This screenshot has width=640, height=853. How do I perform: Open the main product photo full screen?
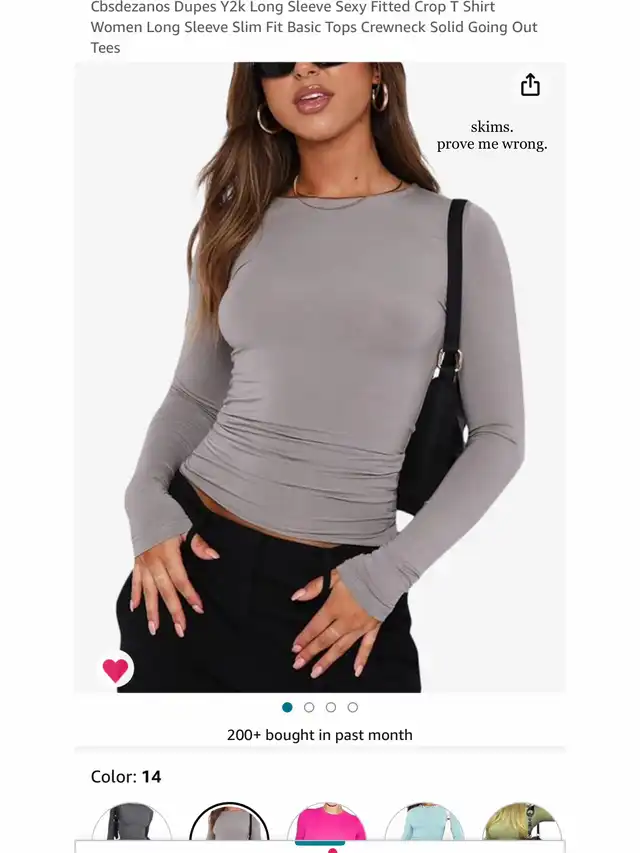[x=320, y=380]
